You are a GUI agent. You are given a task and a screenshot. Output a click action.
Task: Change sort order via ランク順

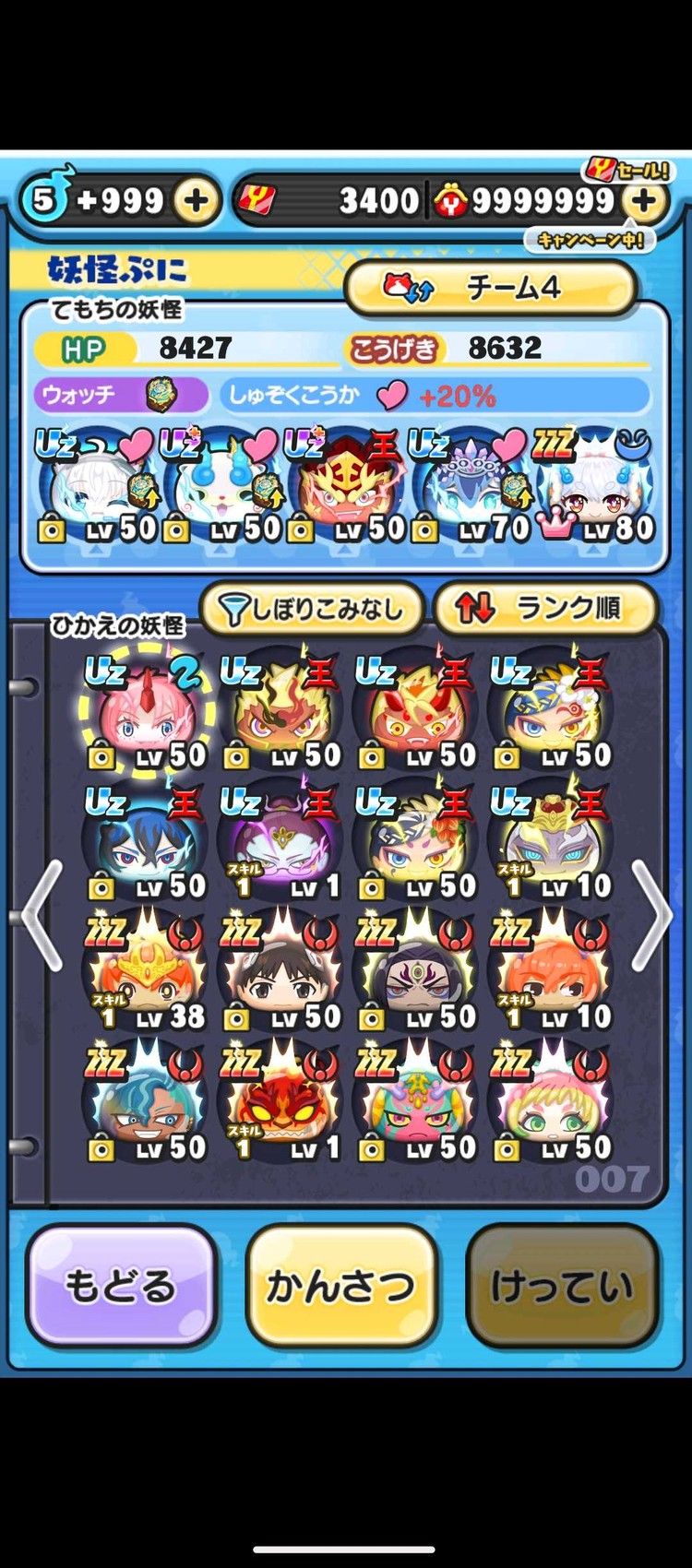pyautogui.click(x=544, y=609)
